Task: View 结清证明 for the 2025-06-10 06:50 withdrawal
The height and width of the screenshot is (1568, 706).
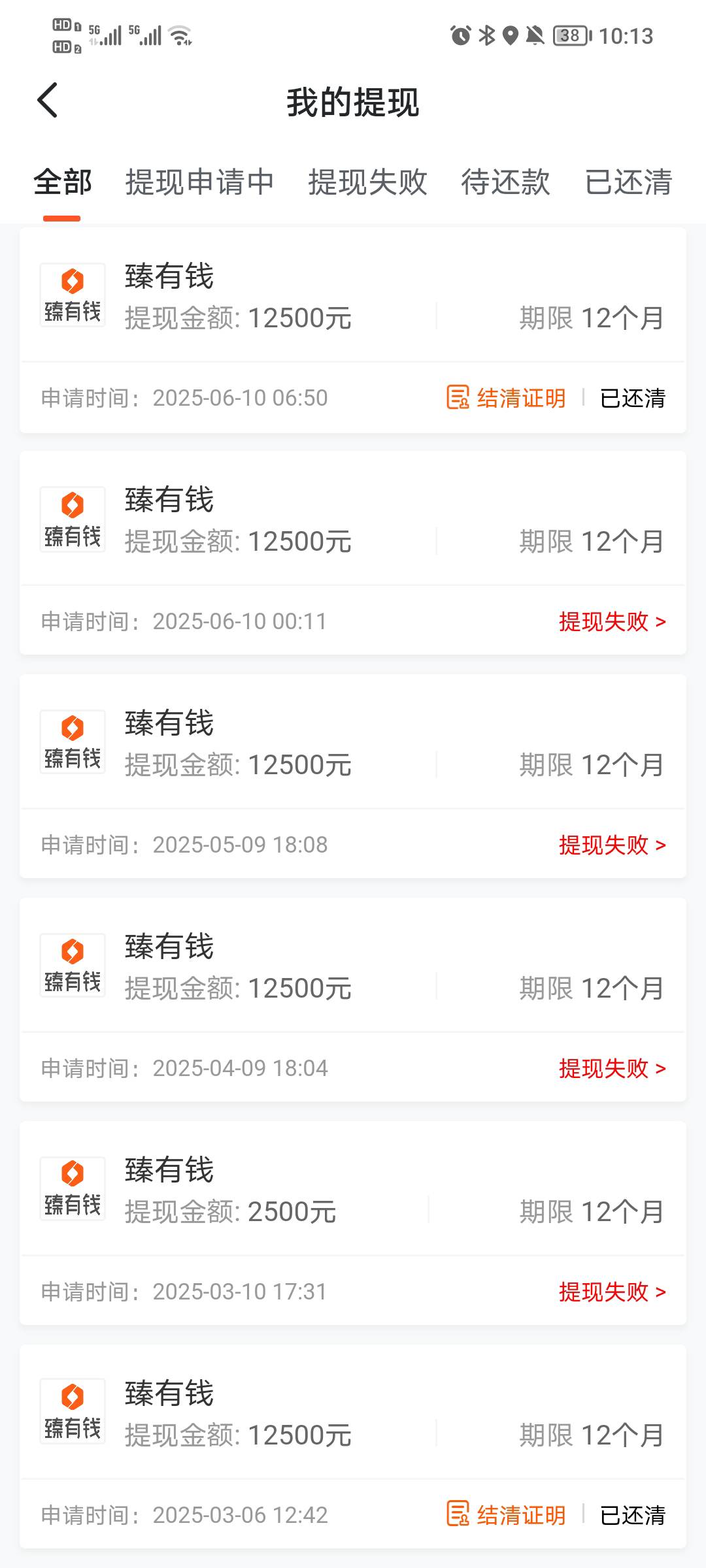Action: pyautogui.click(x=506, y=397)
